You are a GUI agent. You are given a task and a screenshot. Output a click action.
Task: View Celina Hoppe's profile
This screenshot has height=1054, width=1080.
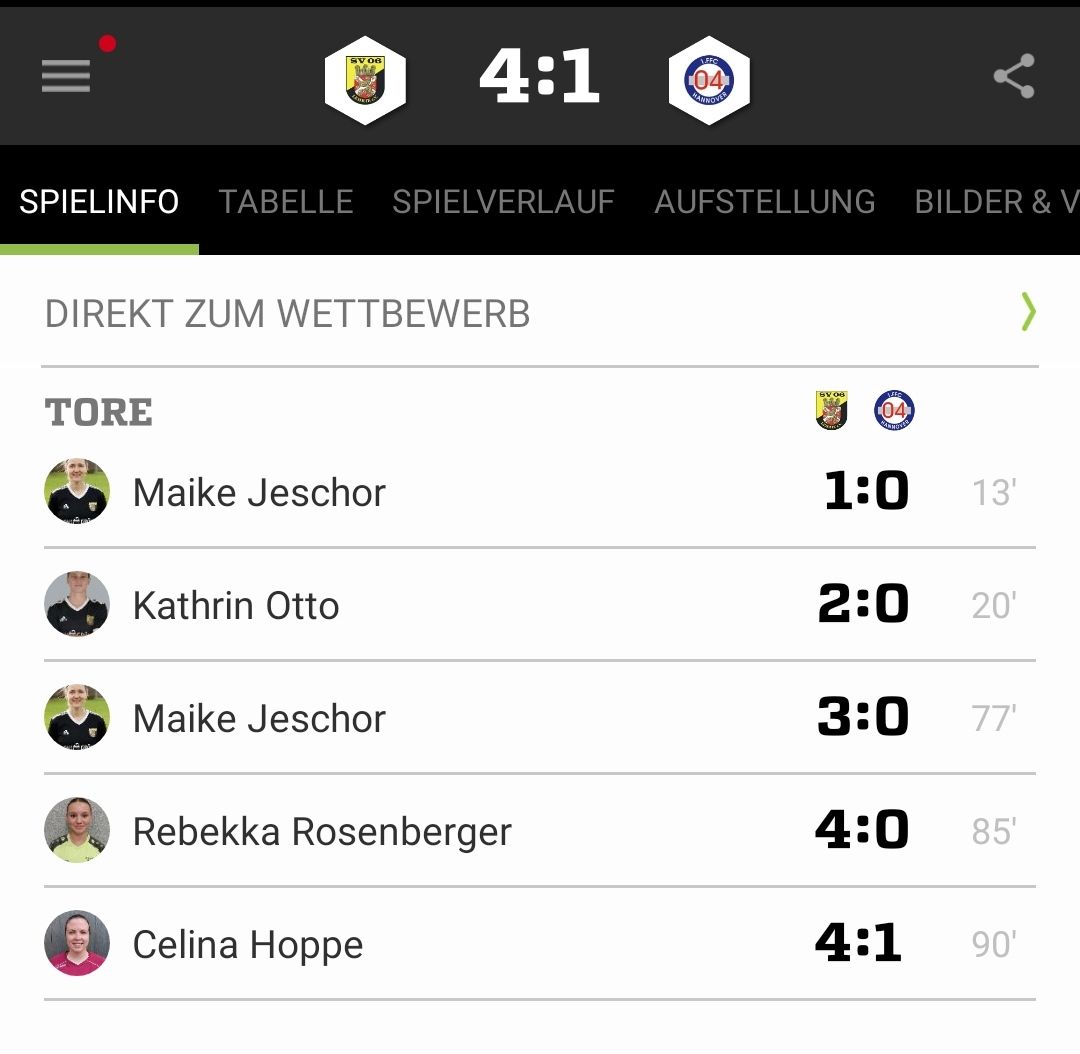[x=248, y=945]
